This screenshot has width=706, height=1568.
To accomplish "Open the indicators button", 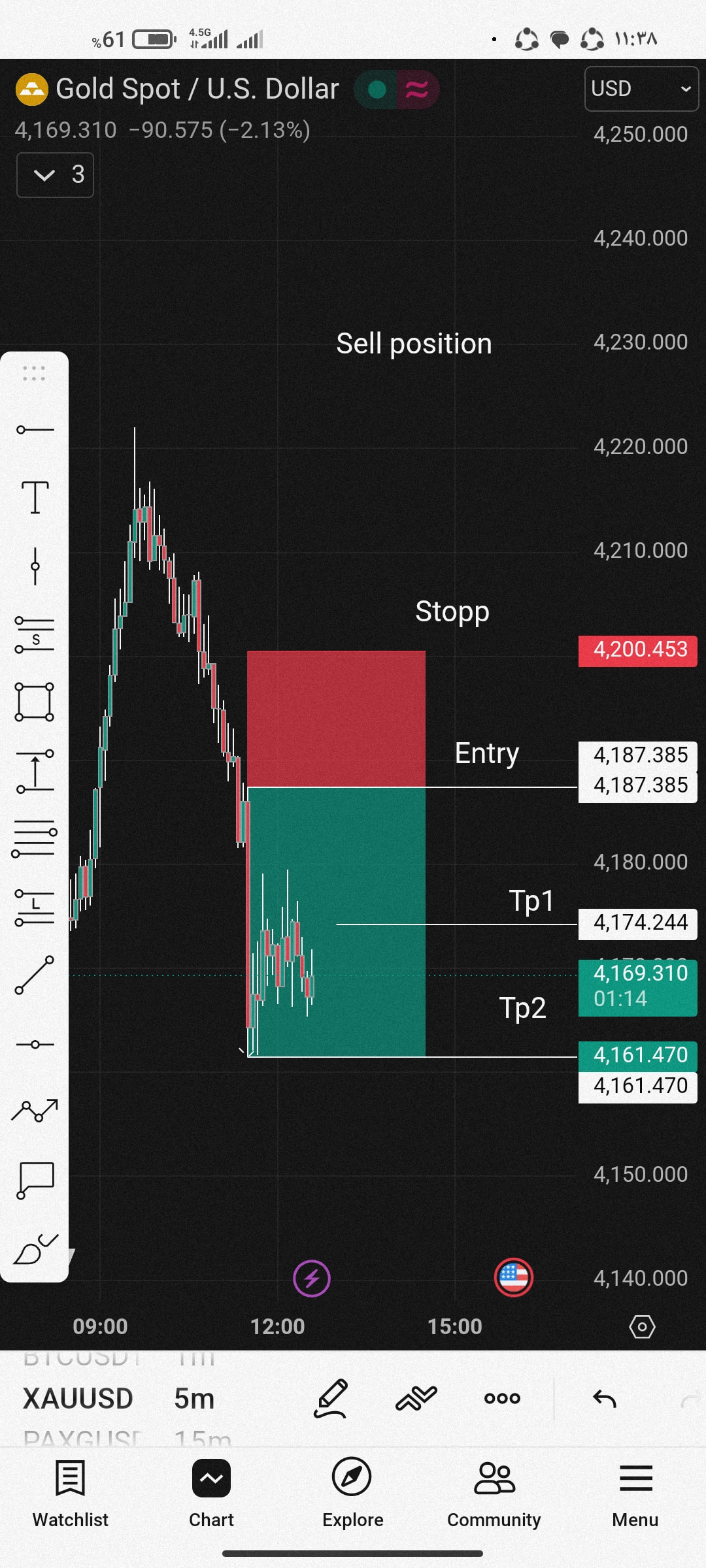I will click(416, 1398).
